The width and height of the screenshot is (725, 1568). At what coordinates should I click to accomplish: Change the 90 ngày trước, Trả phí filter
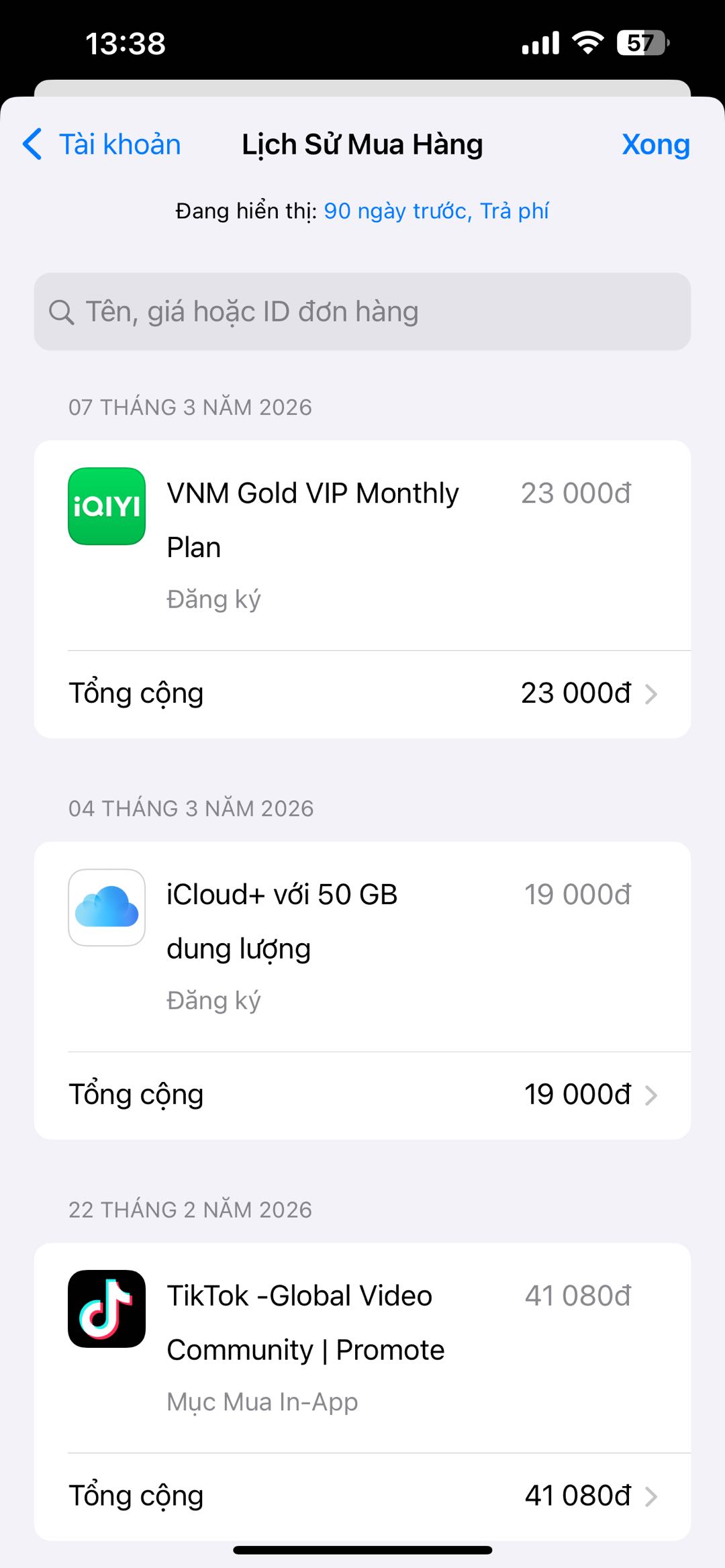(x=436, y=211)
